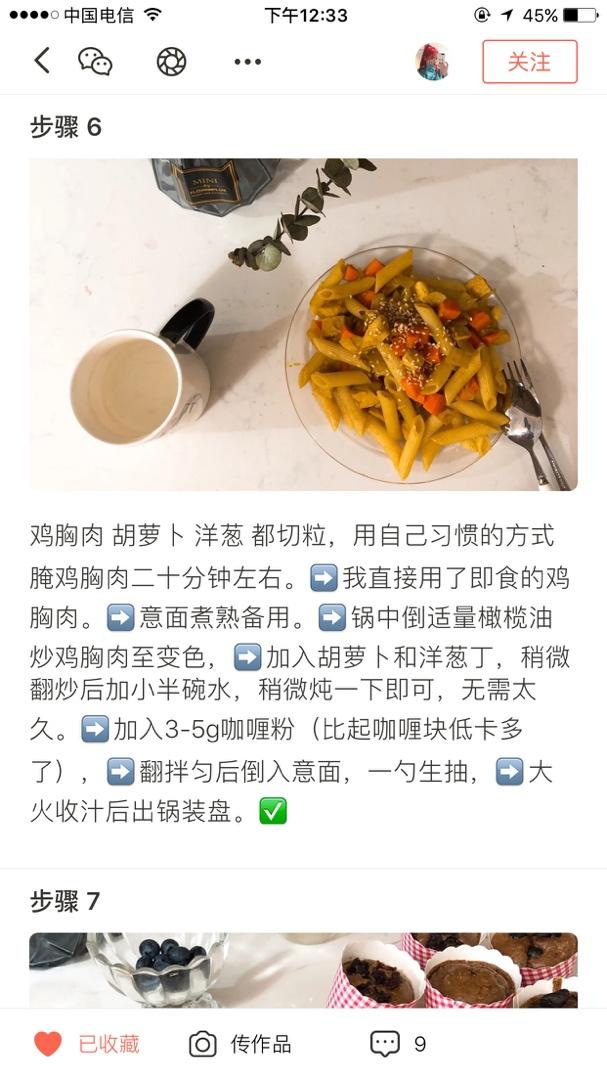View the step 6 pasta photo
This screenshot has width=607, height=1080.
pyautogui.click(x=303, y=324)
